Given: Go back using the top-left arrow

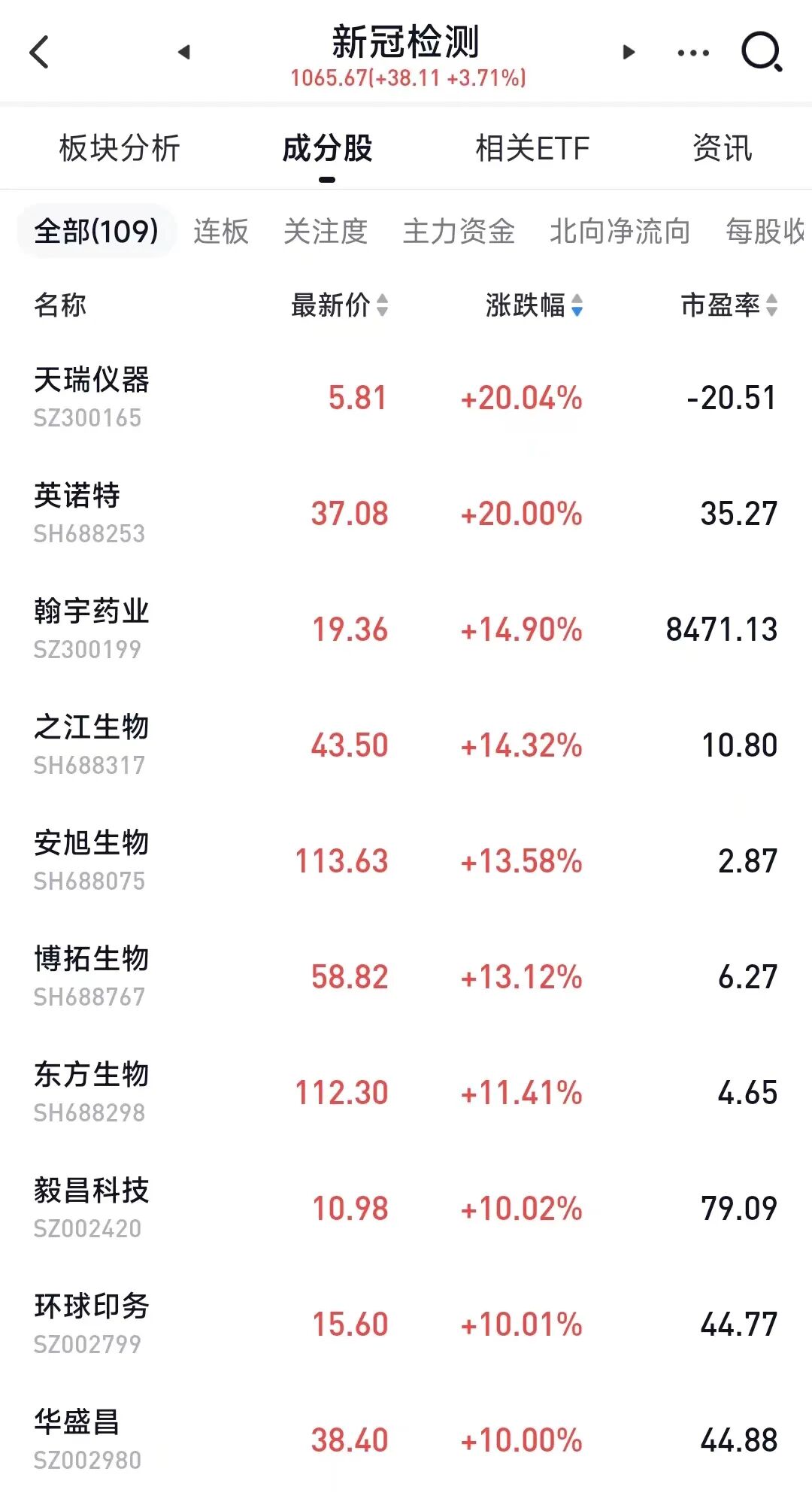Looking at the screenshot, I should tap(39, 53).
